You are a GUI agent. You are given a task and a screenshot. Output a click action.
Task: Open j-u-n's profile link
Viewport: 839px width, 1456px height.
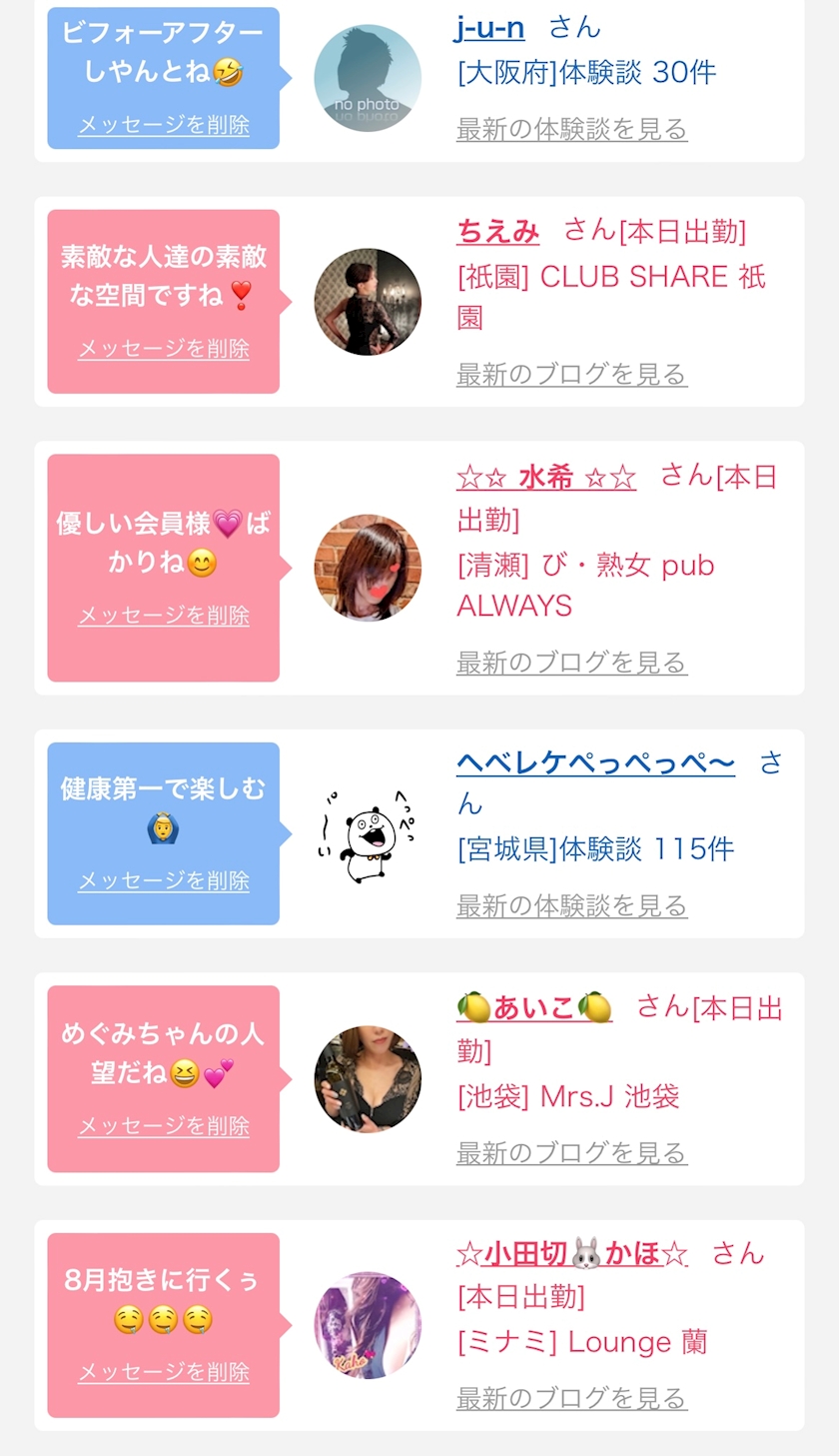(x=489, y=27)
